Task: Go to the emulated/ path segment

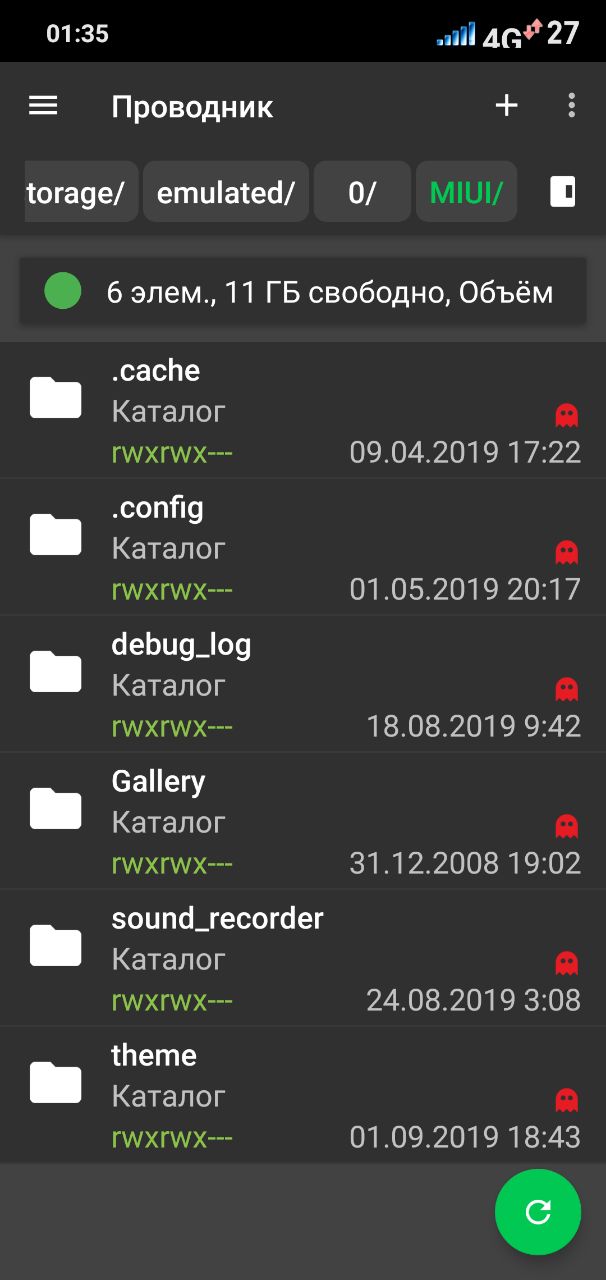Action: (225, 191)
